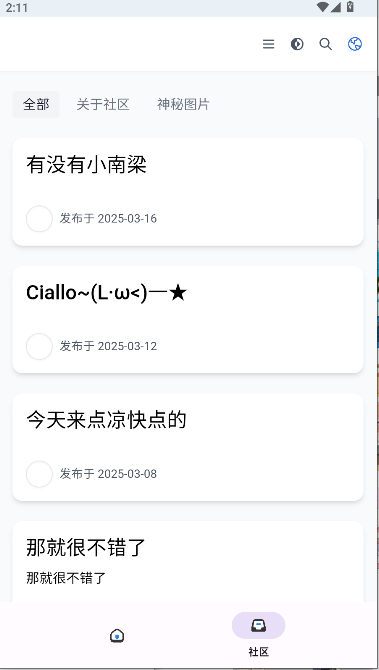Select the 全部 tab
The image size is (379, 670).
[x=36, y=104]
